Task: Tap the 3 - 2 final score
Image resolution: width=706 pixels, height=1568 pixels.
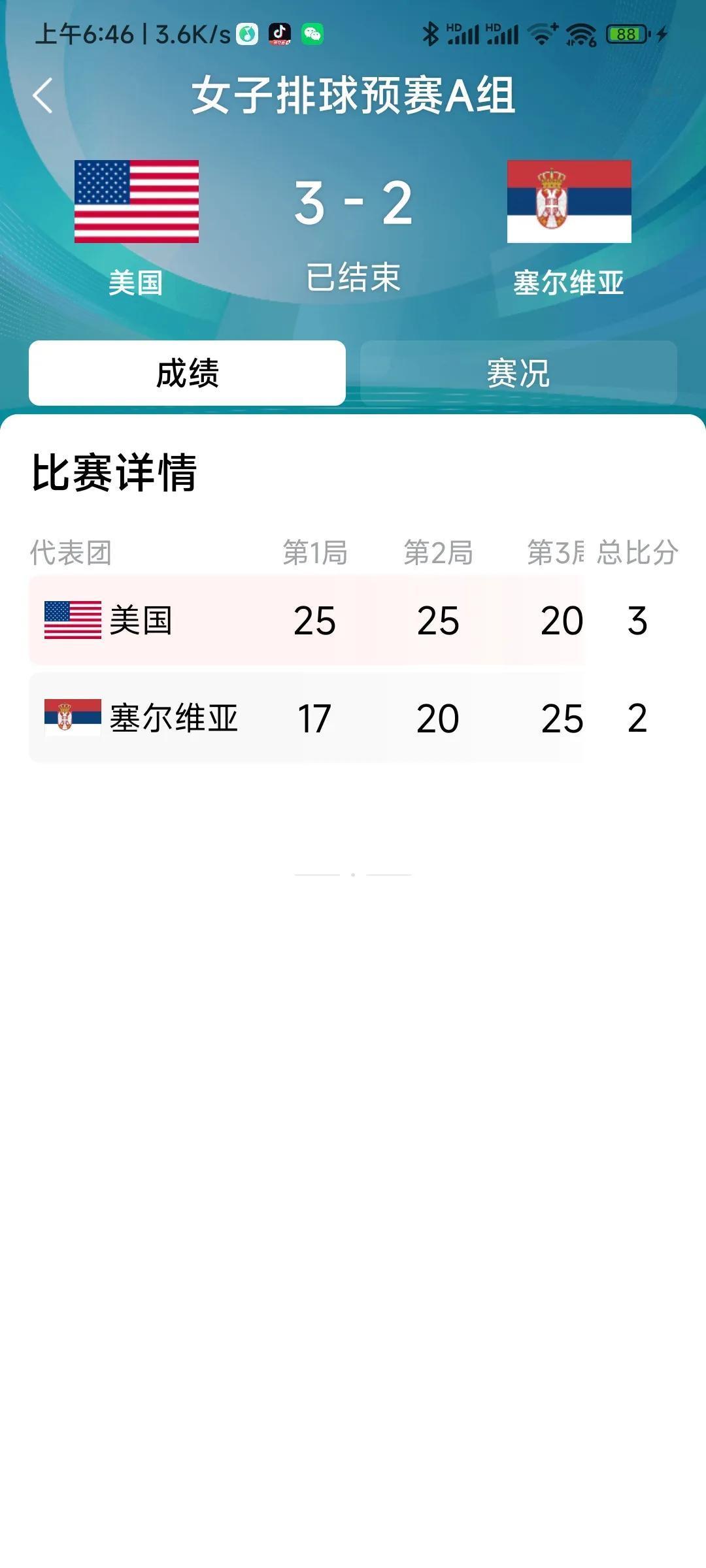Action: [x=356, y=203]
